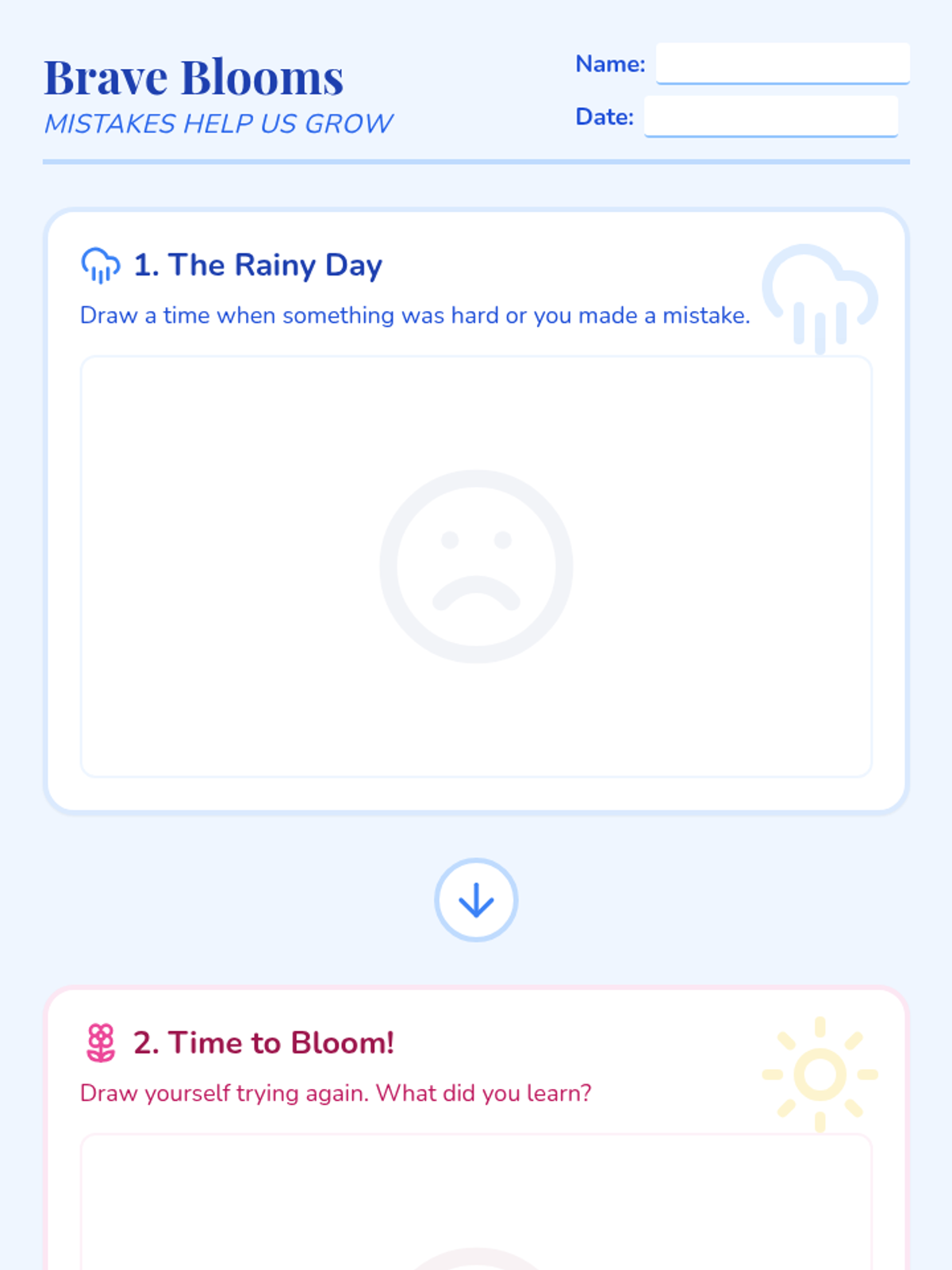Select the Date input field
This screenshot has width=952, height=1270.
(x=771, y=117)
